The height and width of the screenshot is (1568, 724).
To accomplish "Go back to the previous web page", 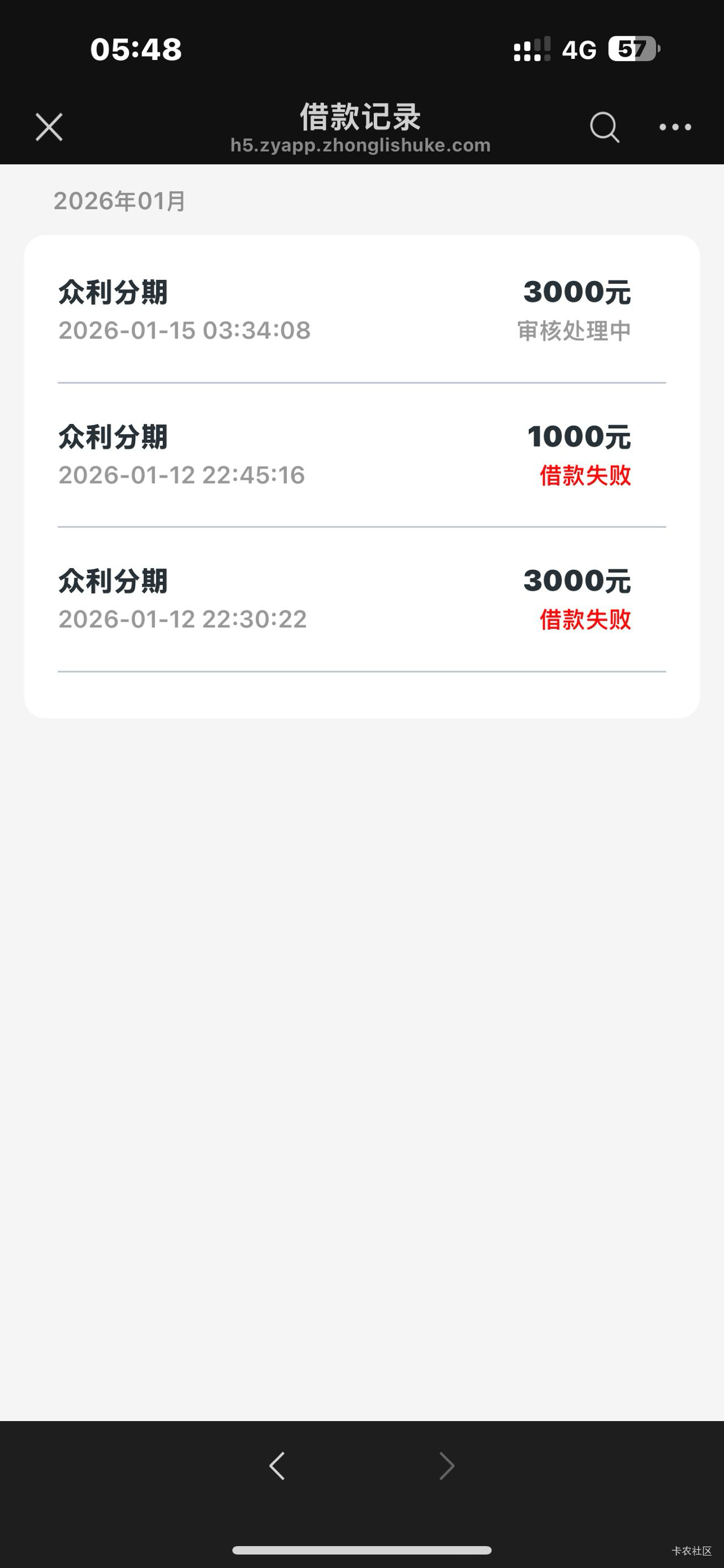I will point(278,1466).
